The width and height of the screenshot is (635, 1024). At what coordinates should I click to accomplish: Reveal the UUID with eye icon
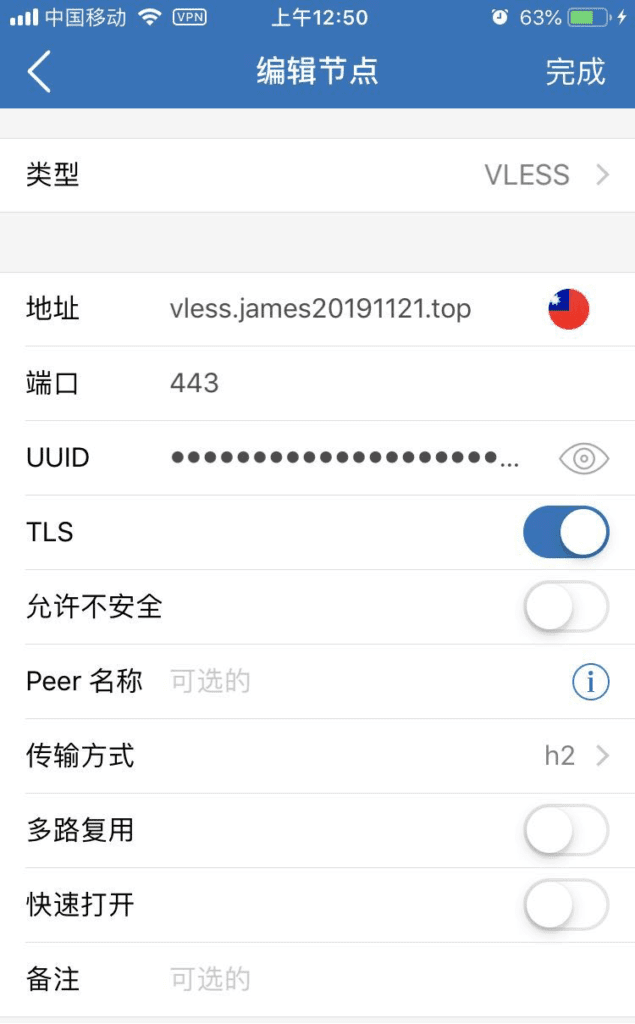tap(584, 458)
